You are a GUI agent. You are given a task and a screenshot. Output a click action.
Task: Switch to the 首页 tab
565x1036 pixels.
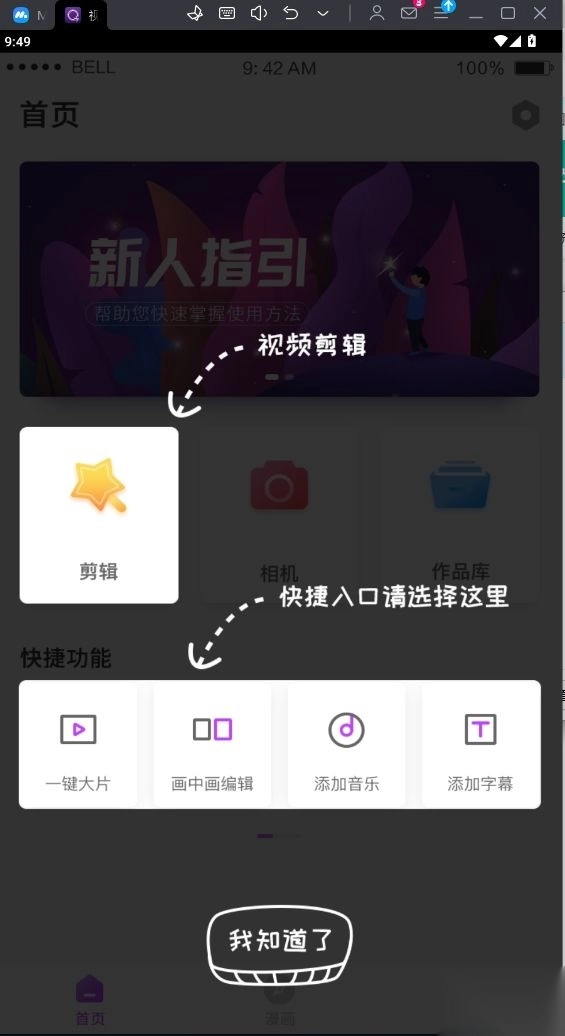(x=90, y=1000)
